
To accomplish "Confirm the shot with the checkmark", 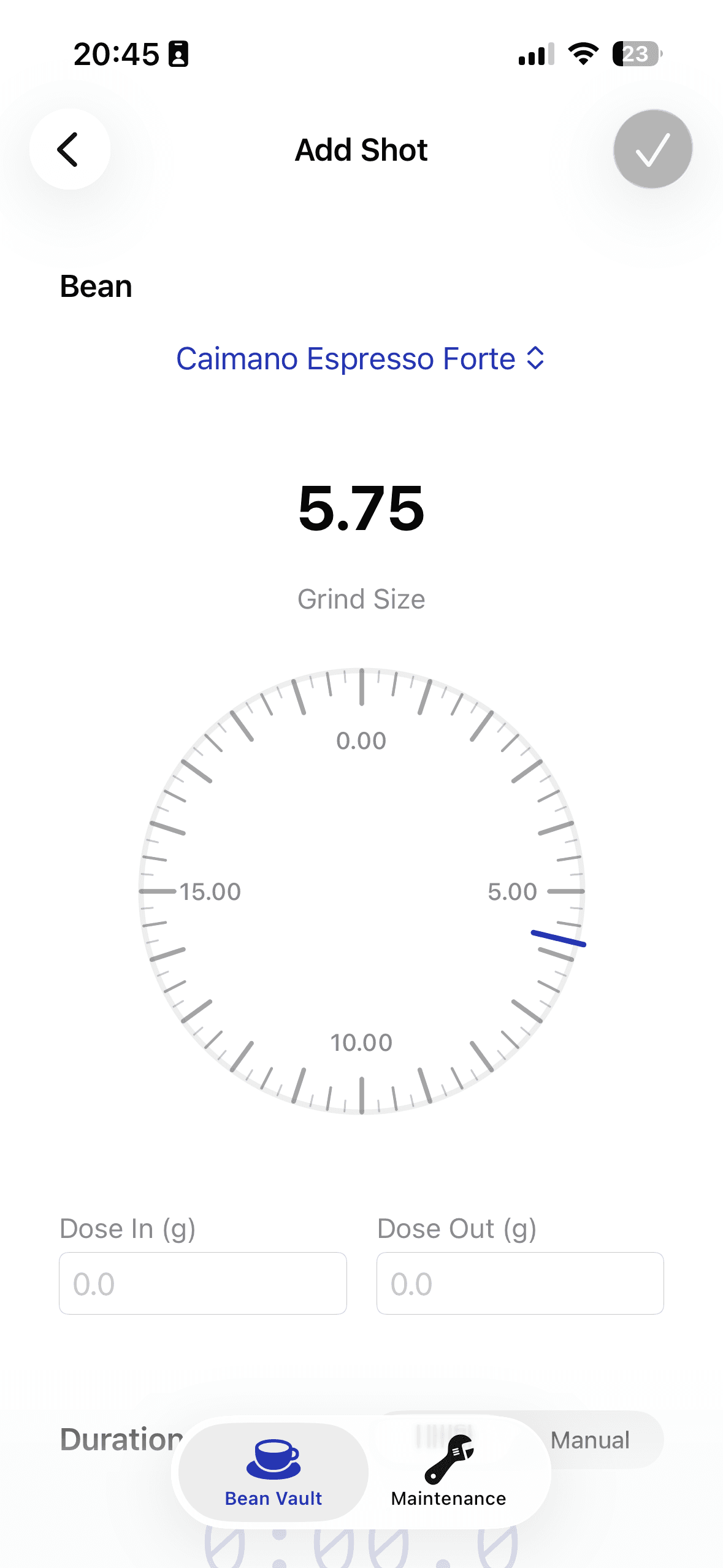I will tap(652, 149).
